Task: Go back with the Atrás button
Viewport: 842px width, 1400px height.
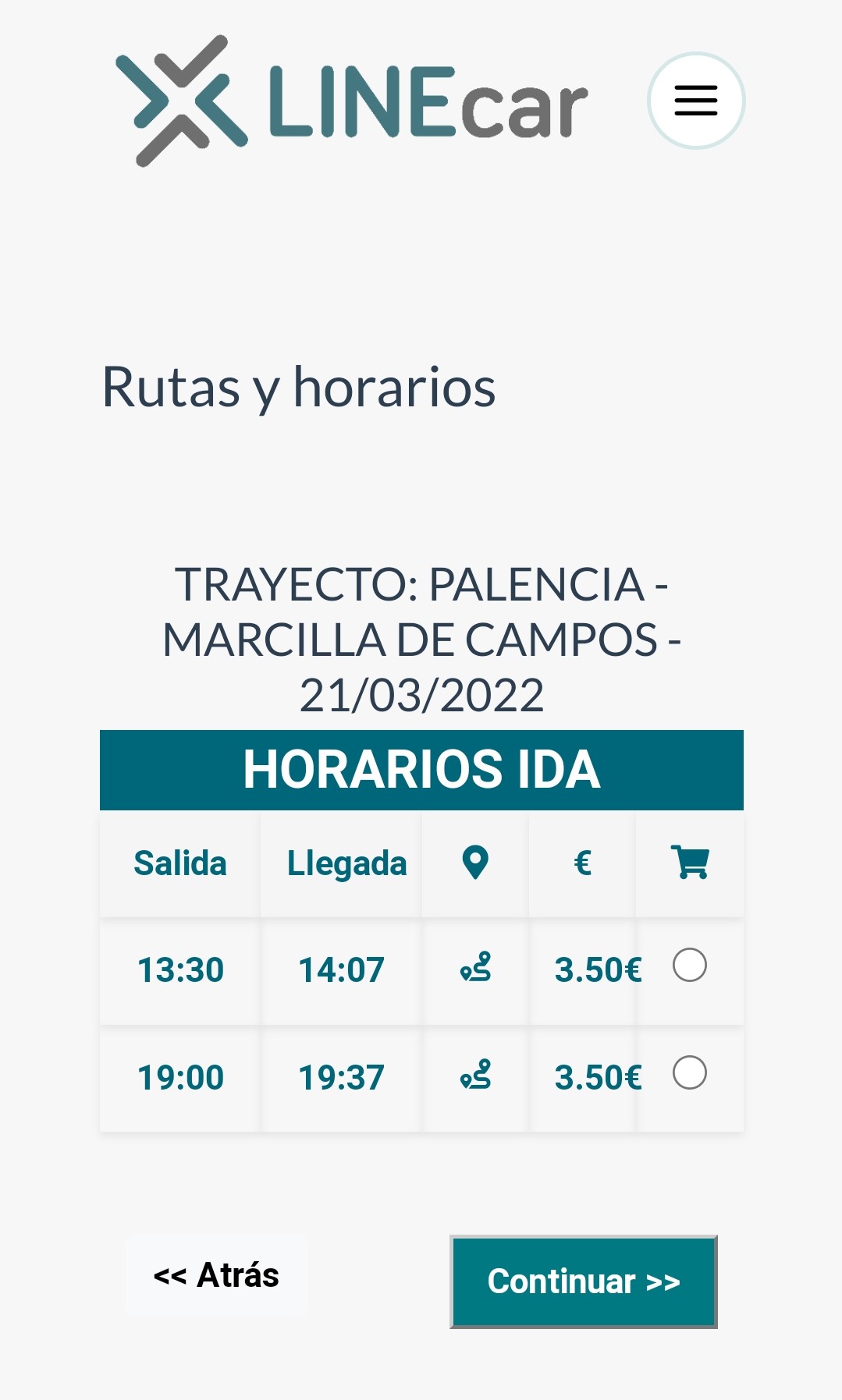Action: click(216, 1275)
